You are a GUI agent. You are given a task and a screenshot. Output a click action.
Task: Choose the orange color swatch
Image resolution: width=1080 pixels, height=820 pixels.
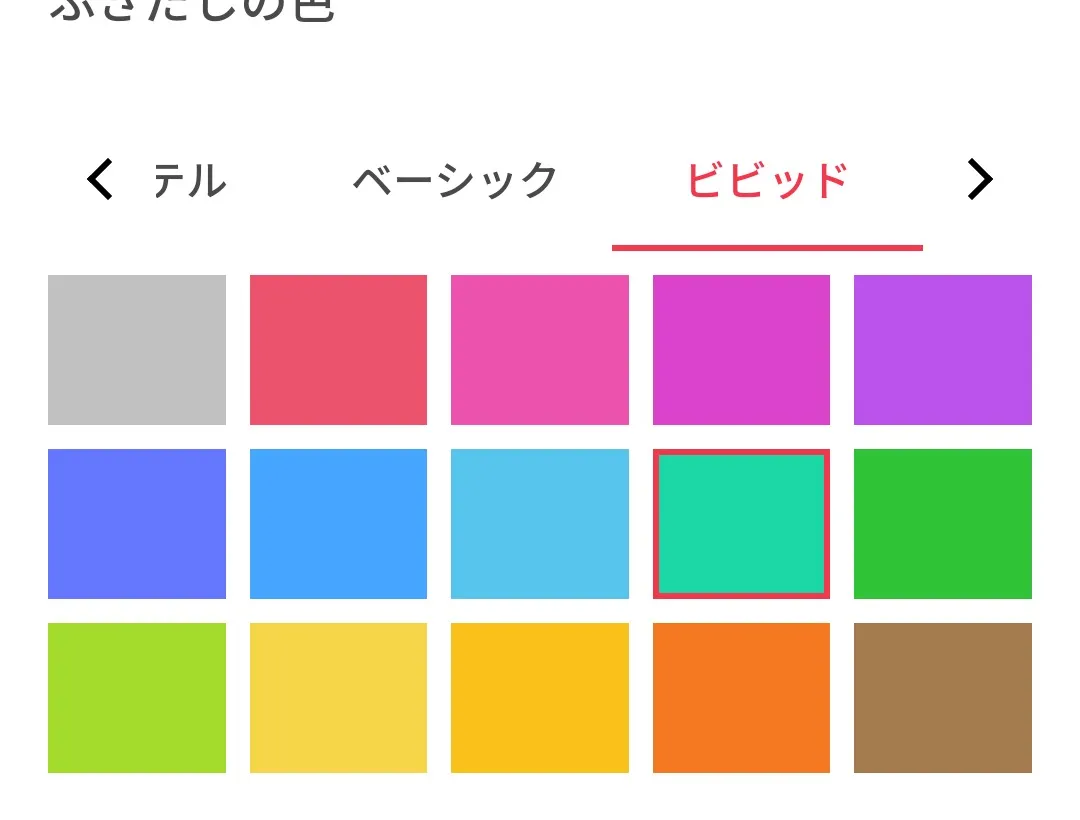pos(741,698)
